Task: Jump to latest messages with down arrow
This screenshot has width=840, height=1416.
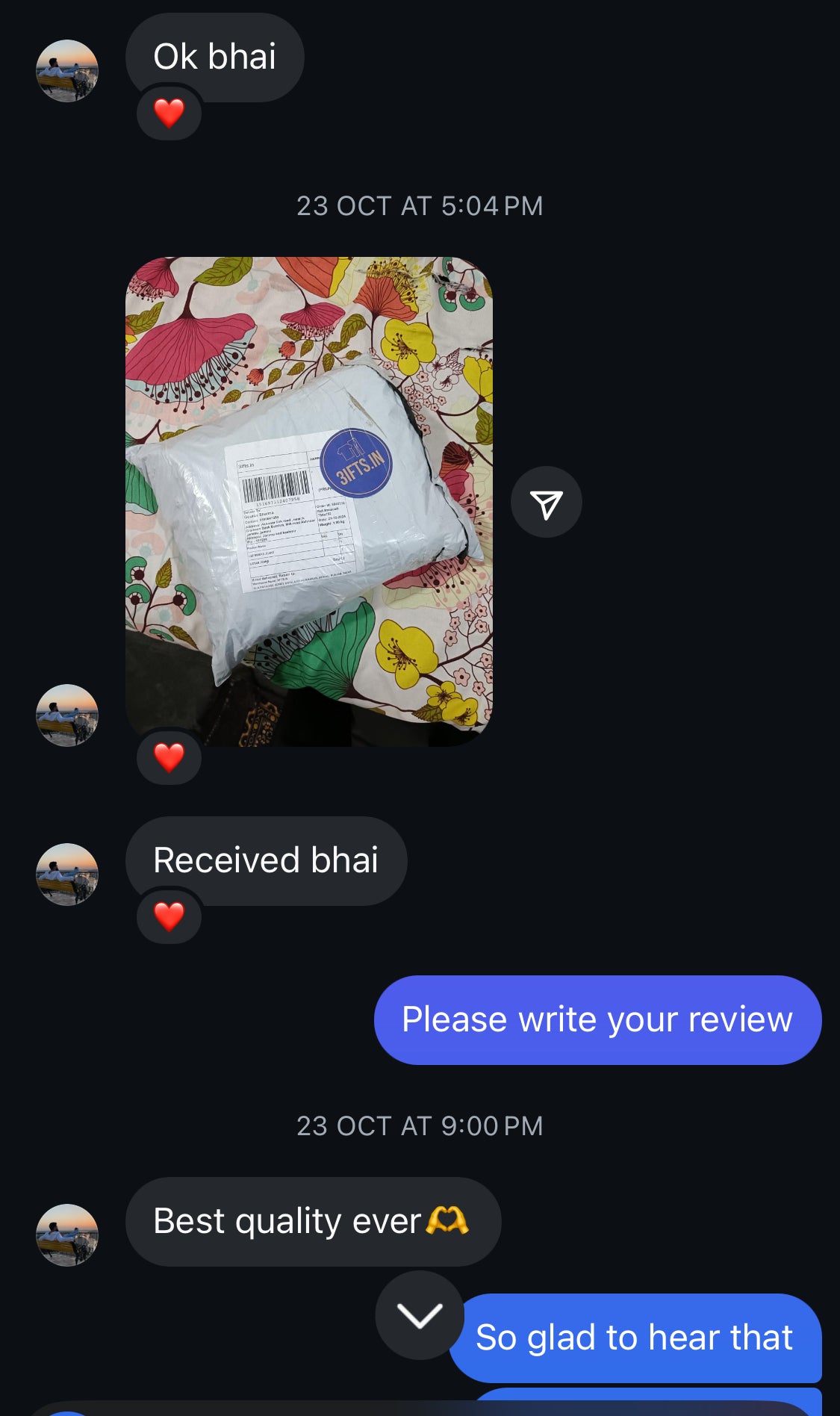Action: pos(420,1315)
